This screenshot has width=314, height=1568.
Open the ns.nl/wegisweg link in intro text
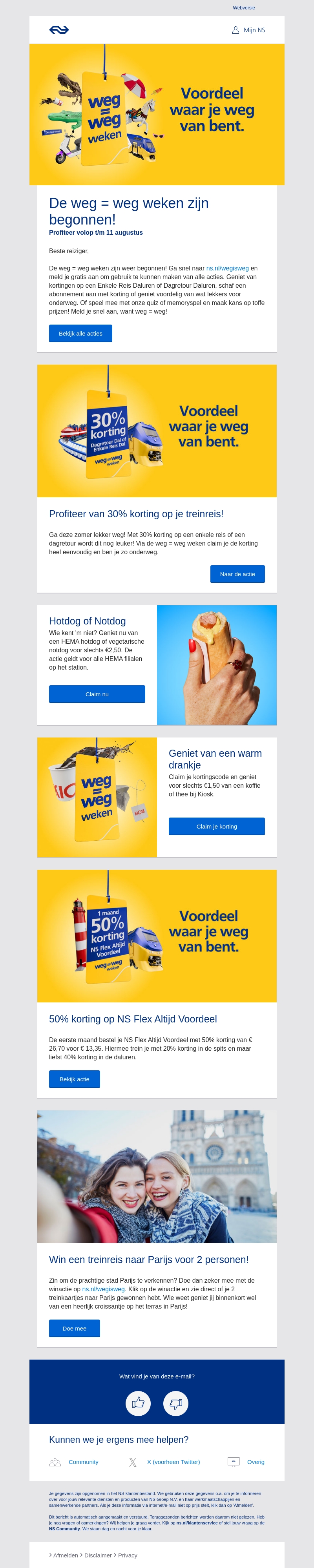(227, 268)
